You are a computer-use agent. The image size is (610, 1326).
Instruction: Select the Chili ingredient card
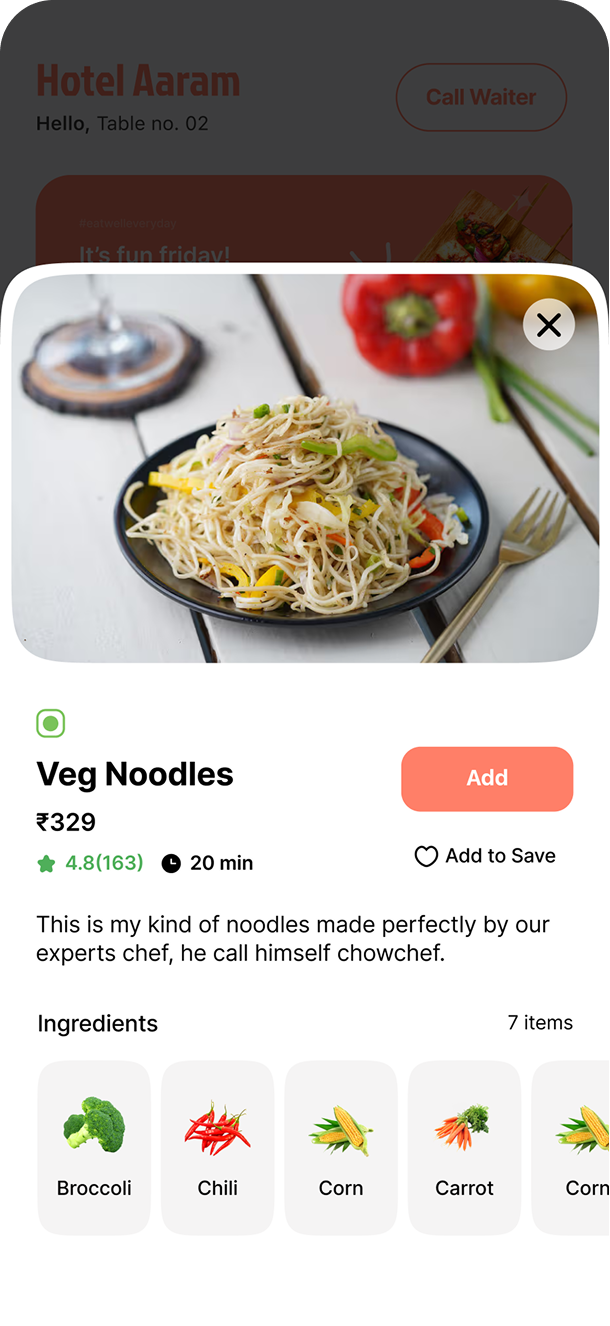coord(217,1147)
